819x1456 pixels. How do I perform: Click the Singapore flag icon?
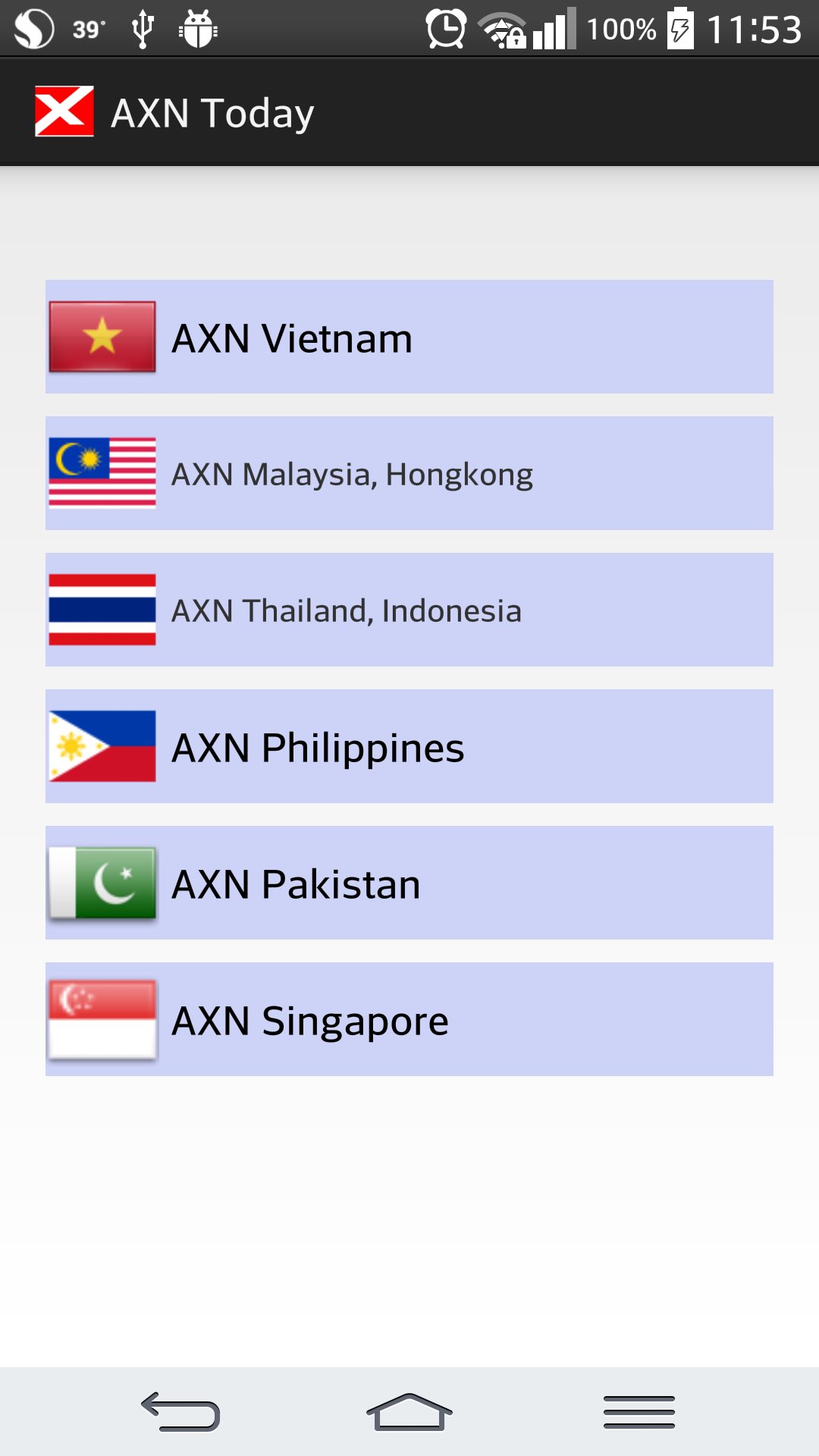pyautogui.click(x=102, y=1018)
